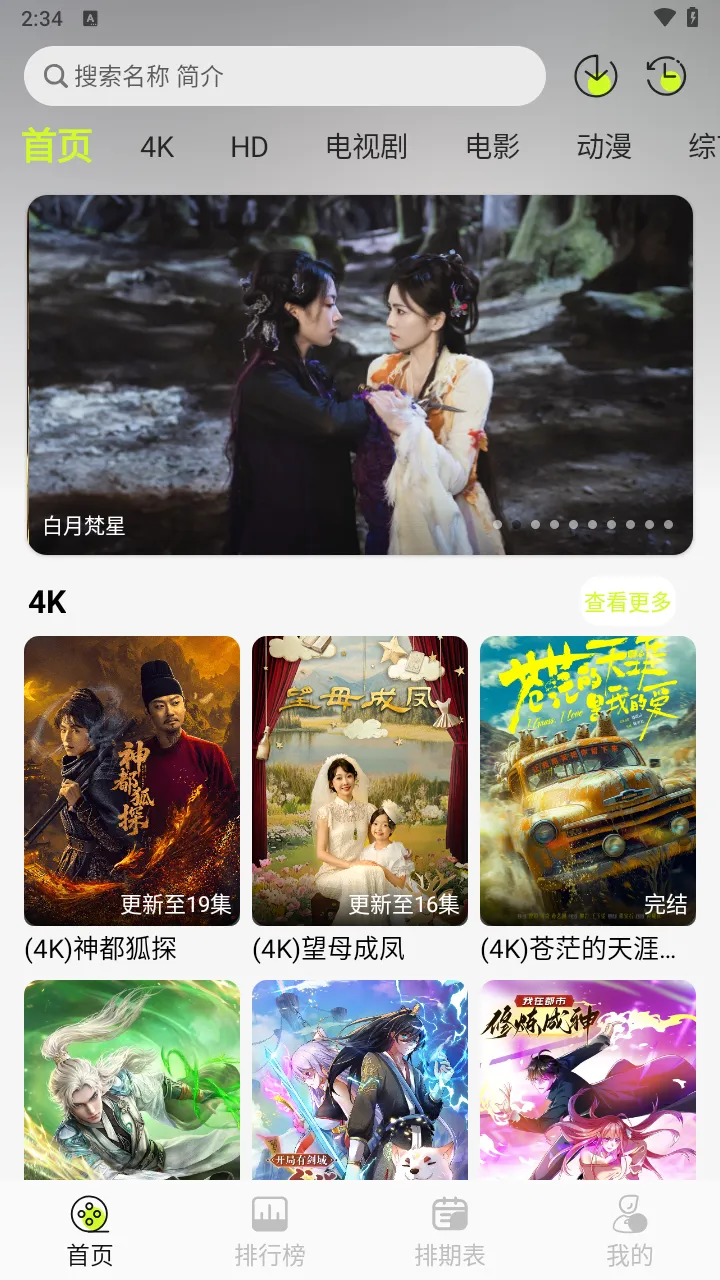Tap the search box for titles

[285, 76]
